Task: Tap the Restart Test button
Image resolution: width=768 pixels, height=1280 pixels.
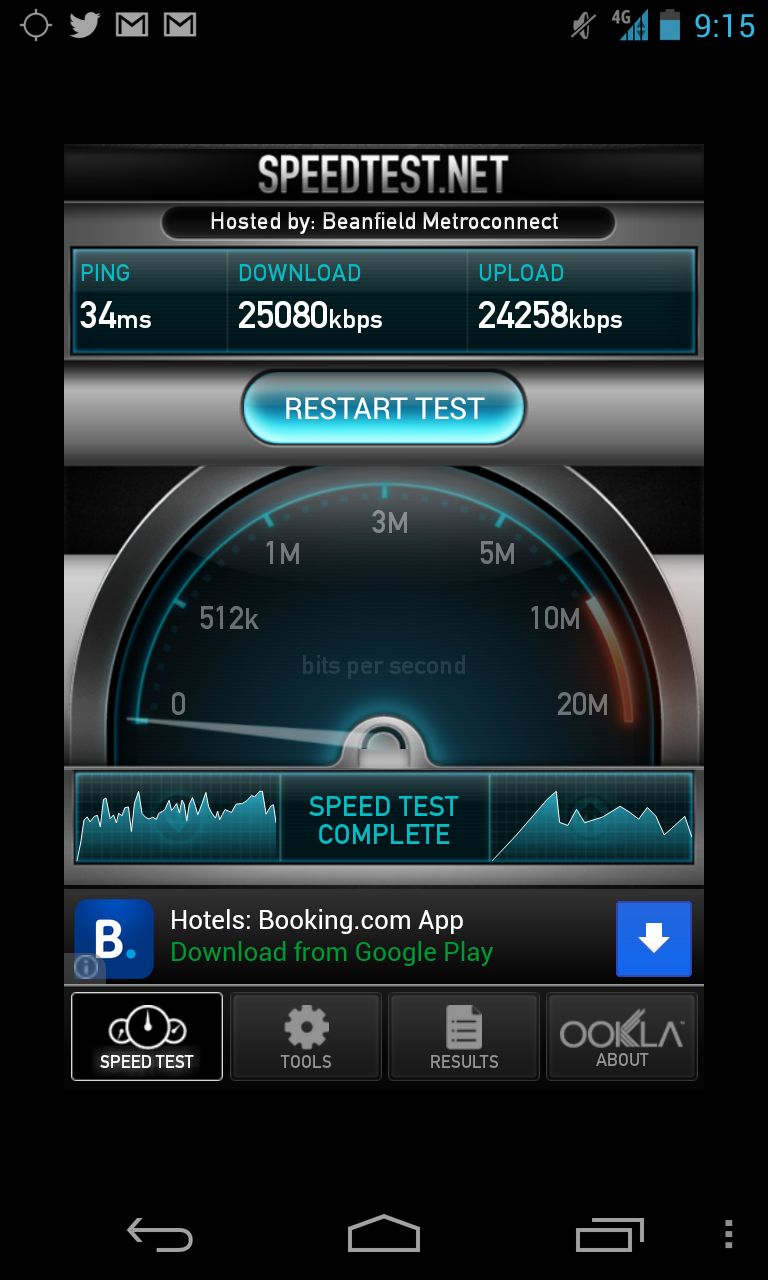Action: (384, 408)
